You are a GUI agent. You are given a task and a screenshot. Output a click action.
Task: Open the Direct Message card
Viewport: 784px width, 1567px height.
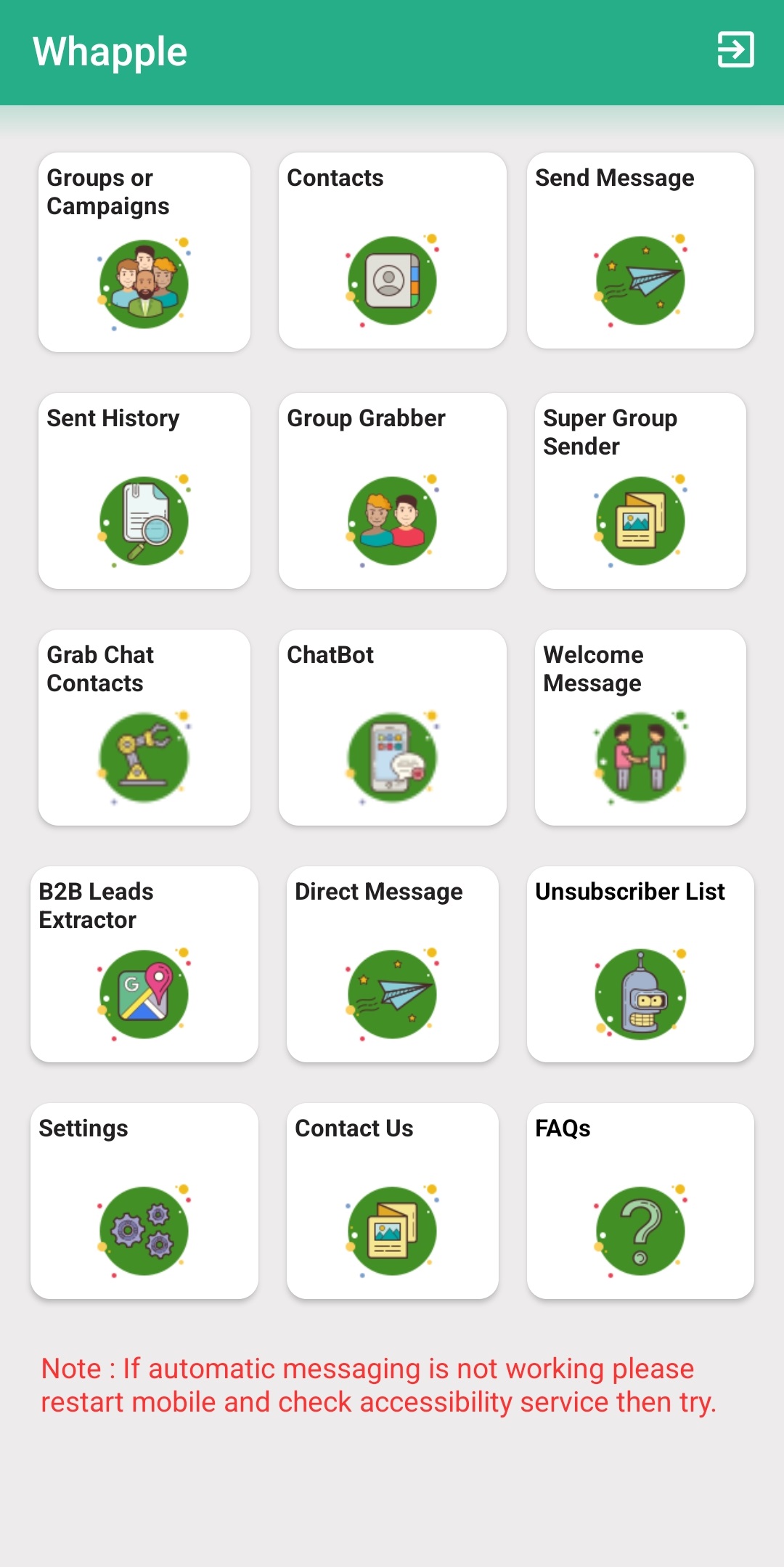(x=392, y=964)
